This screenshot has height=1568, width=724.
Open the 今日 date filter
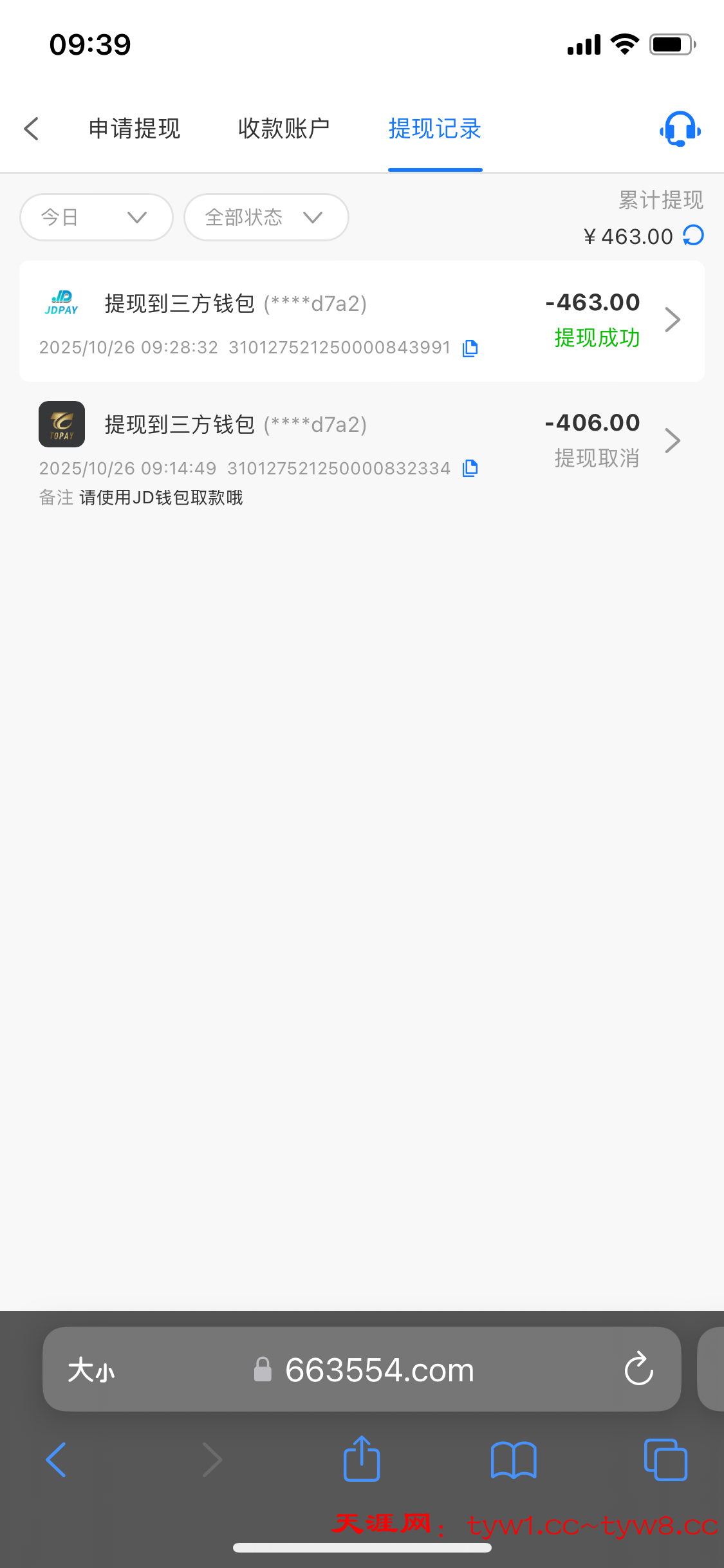(x=95, y=217)
